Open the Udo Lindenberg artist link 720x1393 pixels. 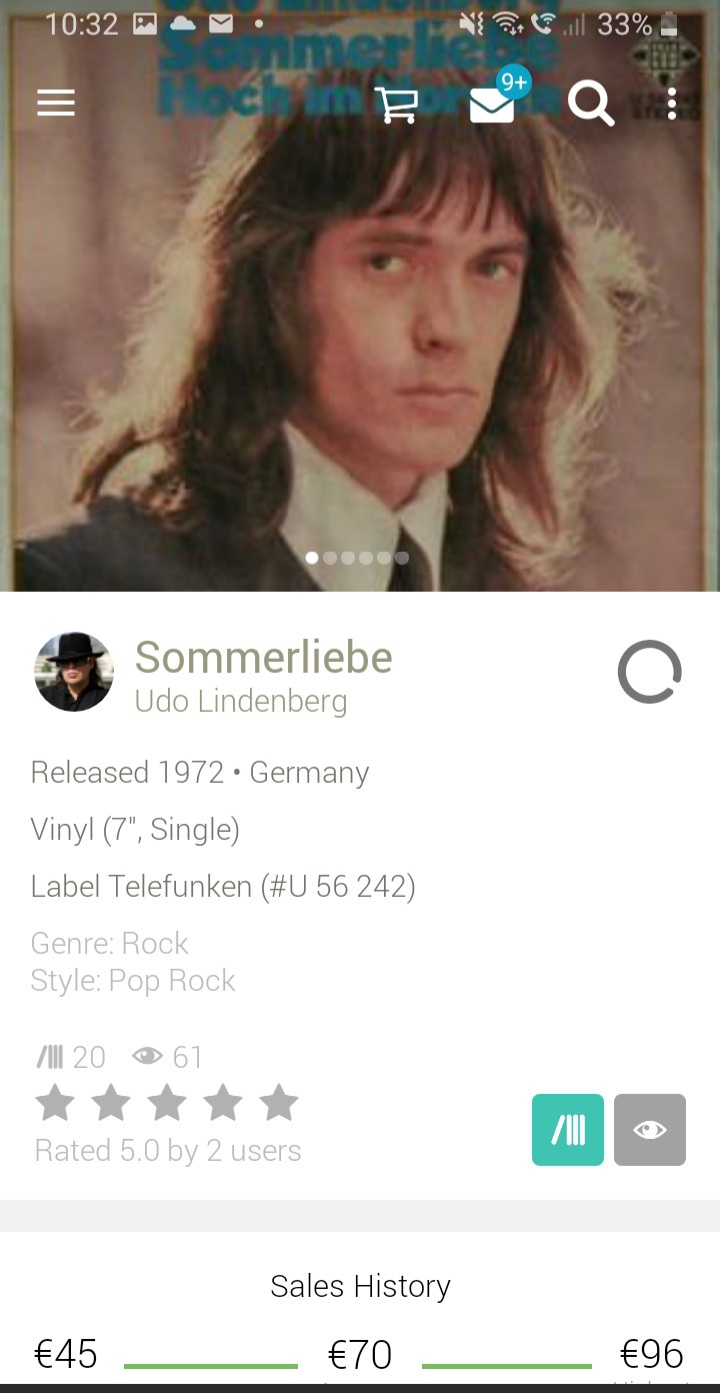(x=241, y=702)
